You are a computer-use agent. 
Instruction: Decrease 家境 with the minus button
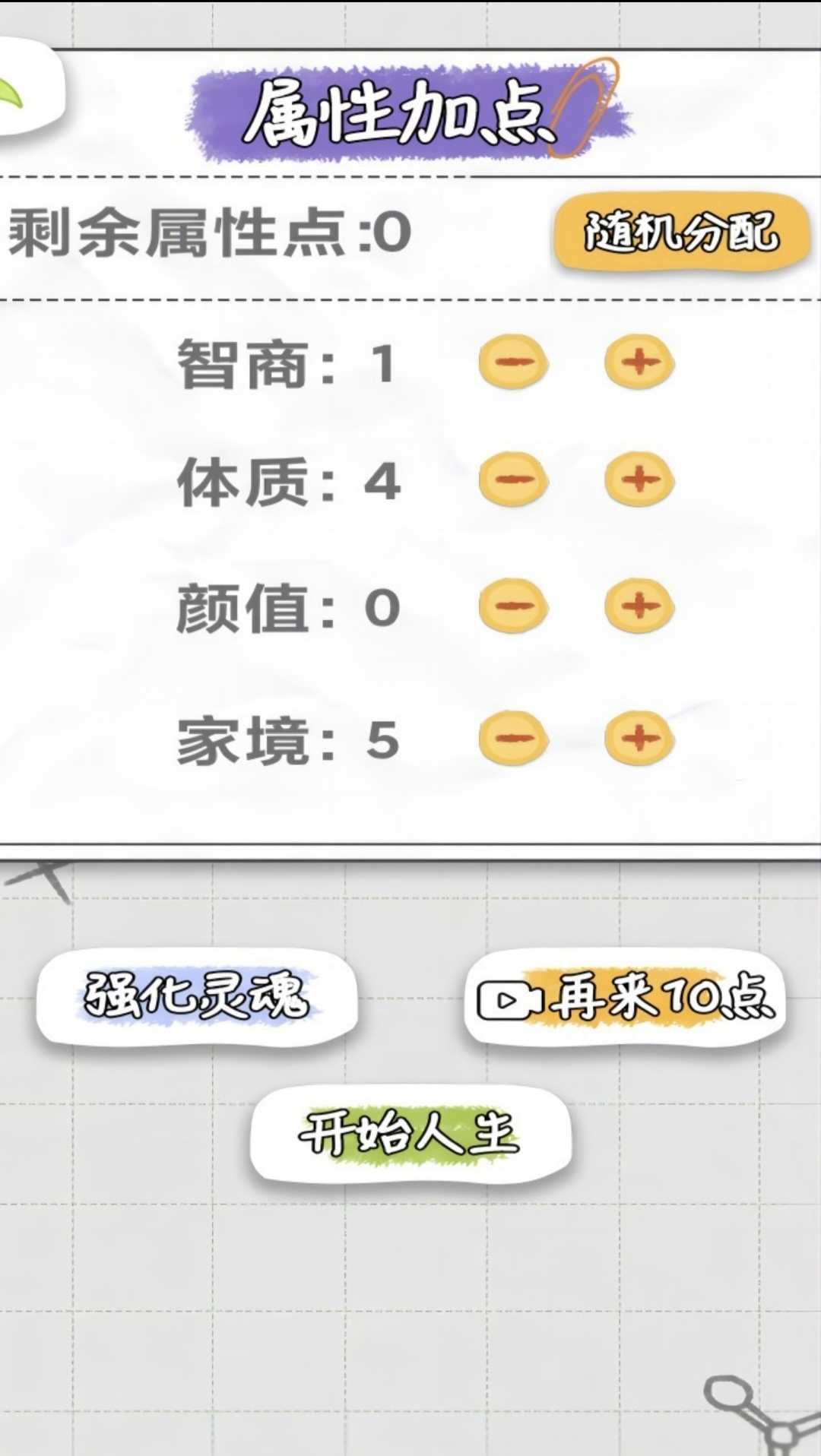click(x=513, y=738)
